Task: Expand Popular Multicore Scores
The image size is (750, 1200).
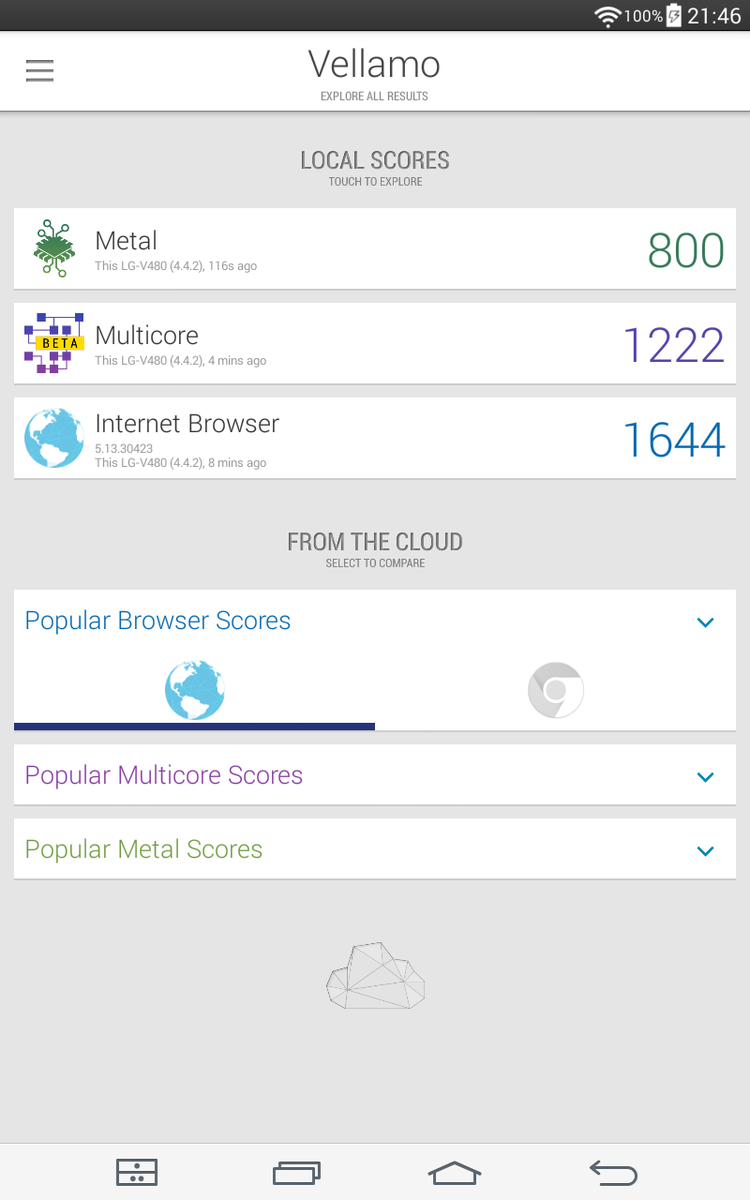Action: [705, 776]
